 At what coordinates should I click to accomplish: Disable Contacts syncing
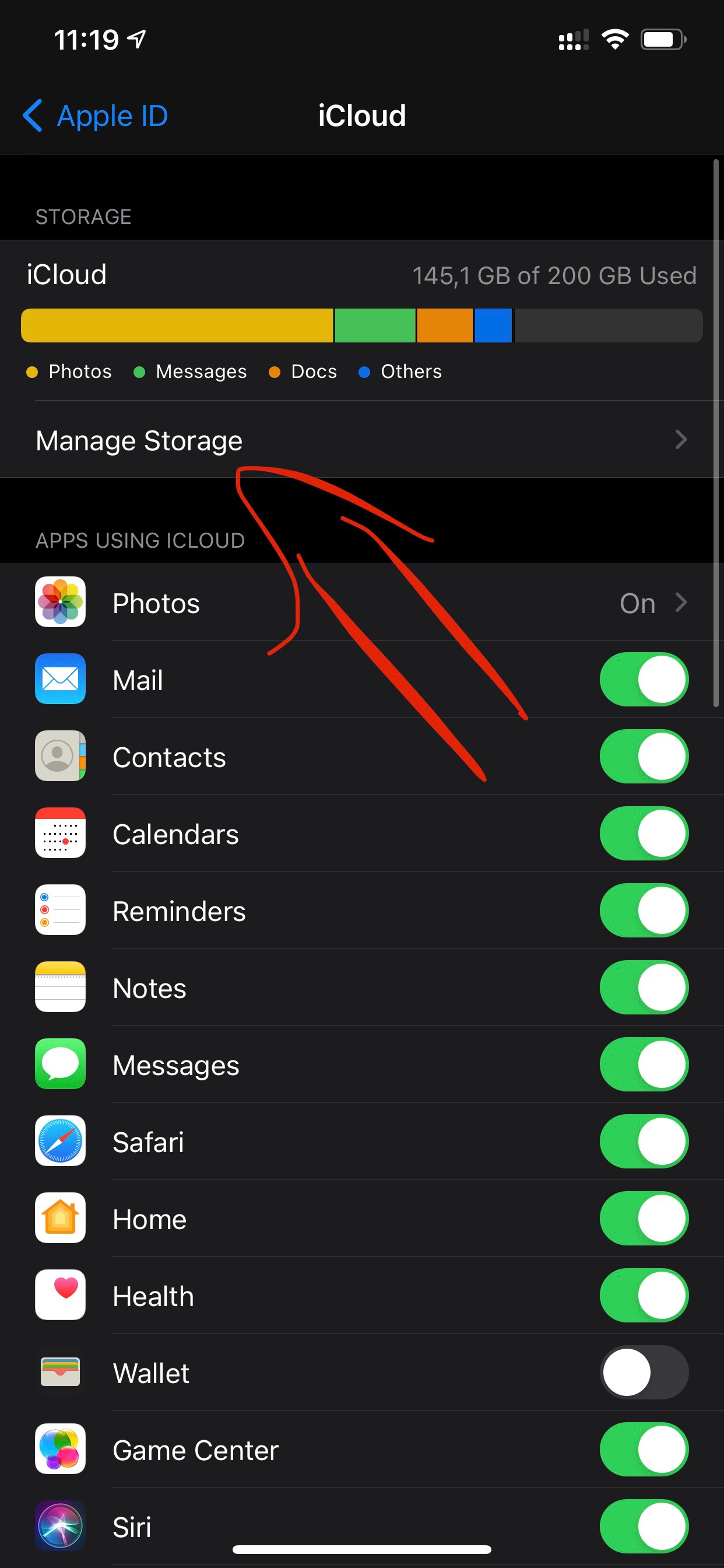click(x=643, y=756)
